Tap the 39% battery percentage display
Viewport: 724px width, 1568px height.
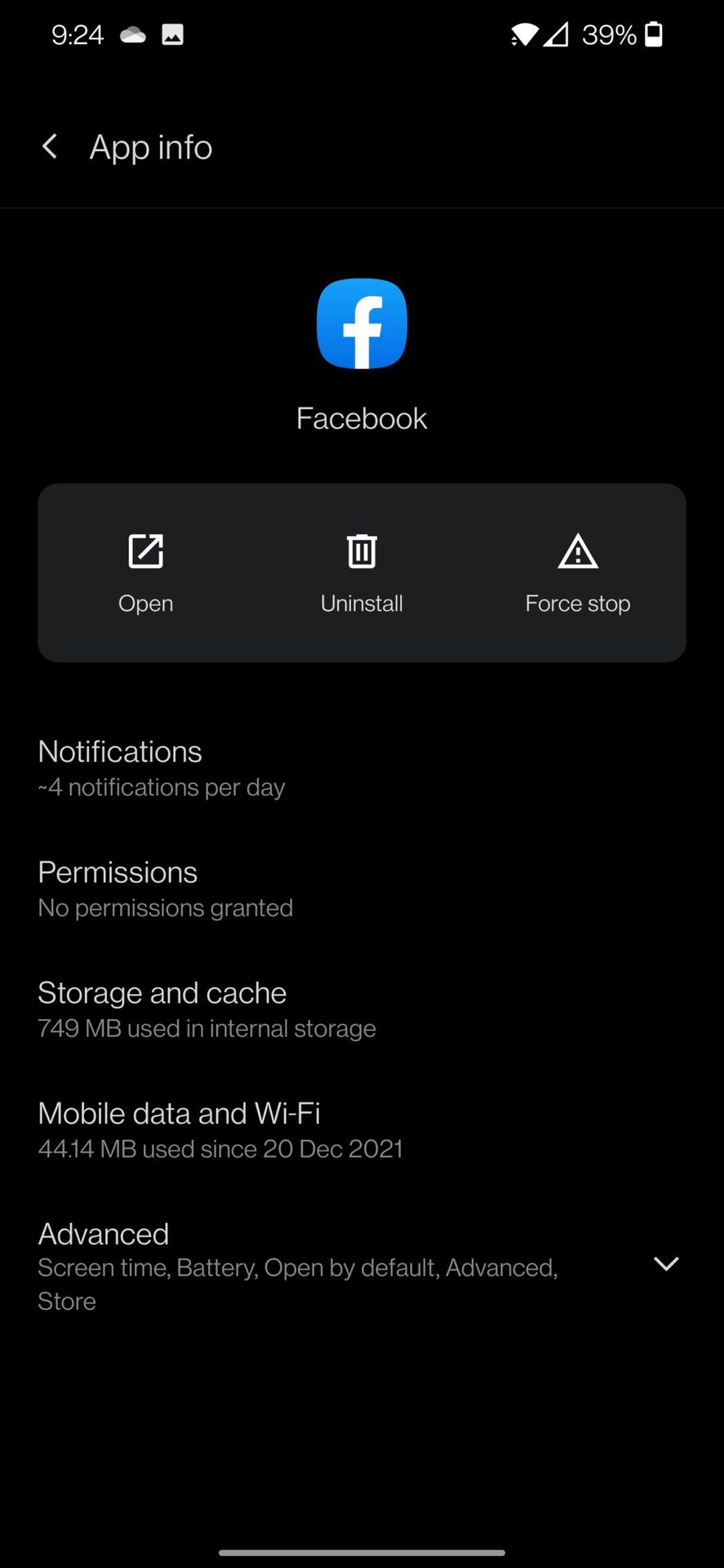[610, 33]
